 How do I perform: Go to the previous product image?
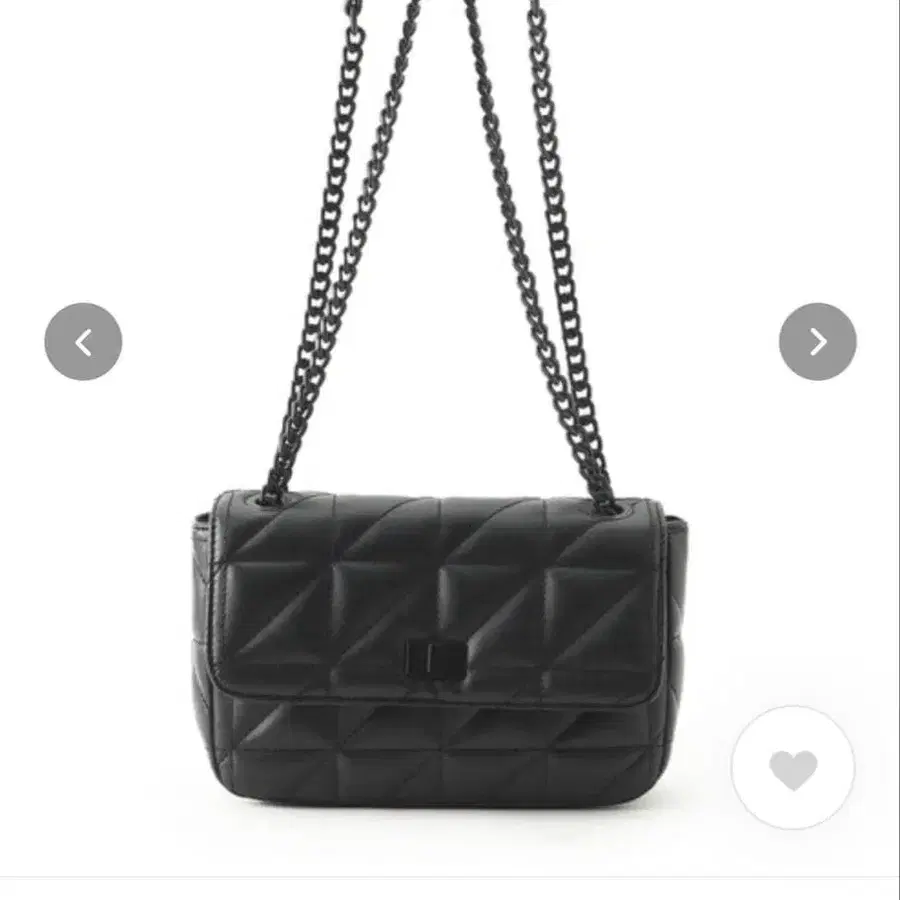[83, 342]
